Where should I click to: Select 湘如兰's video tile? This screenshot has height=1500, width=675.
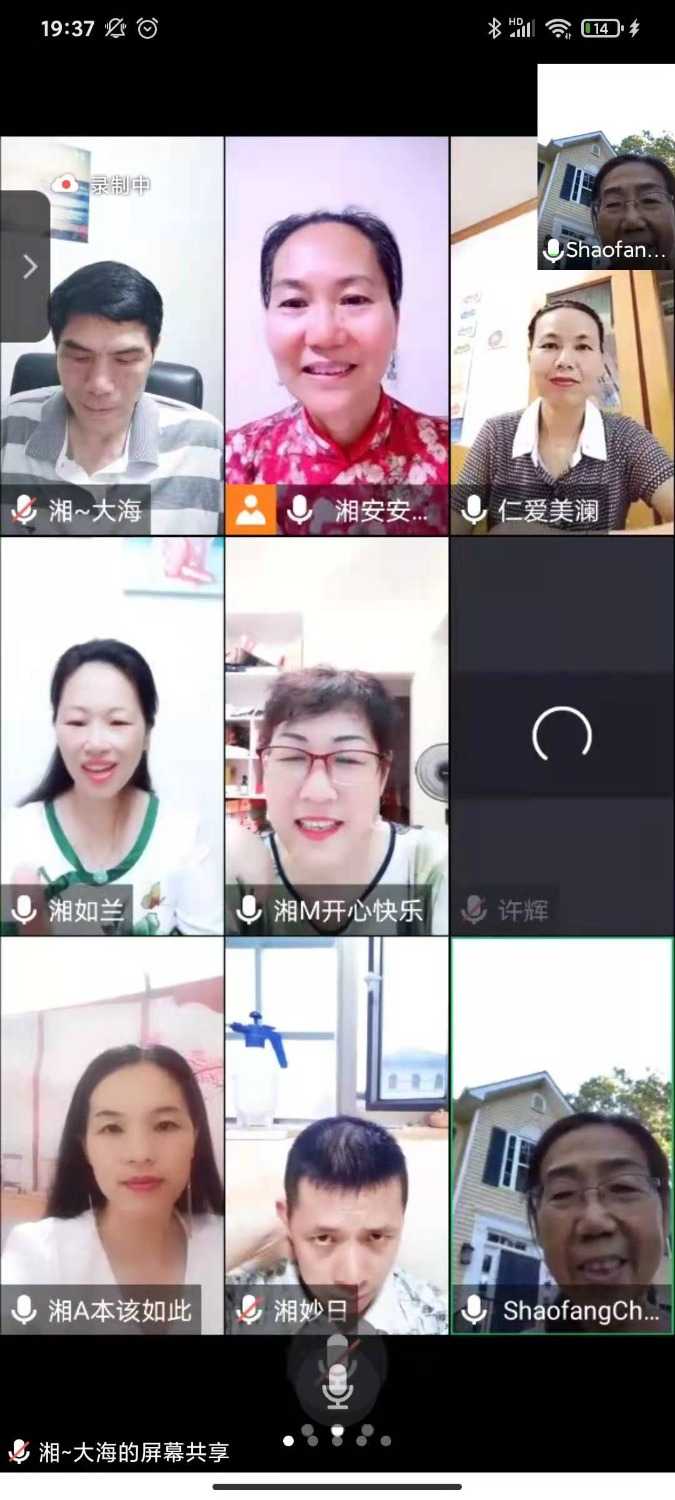point(112,735)
